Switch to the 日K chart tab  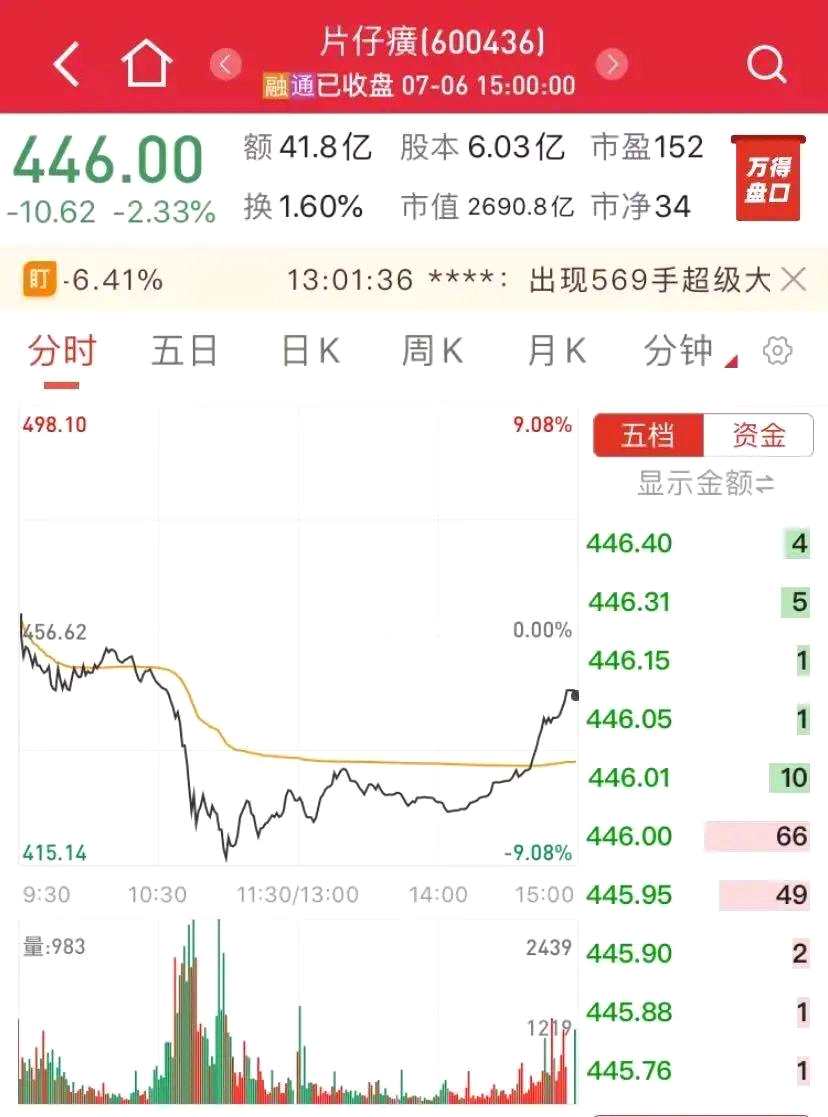pos(310,351)
